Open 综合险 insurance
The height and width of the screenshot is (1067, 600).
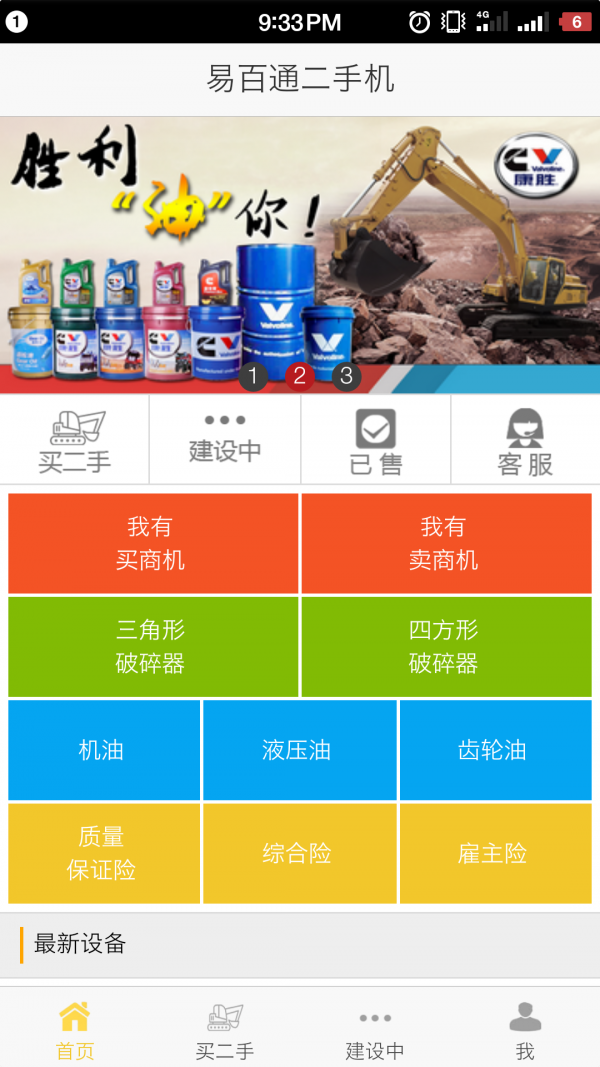[299, 853]
